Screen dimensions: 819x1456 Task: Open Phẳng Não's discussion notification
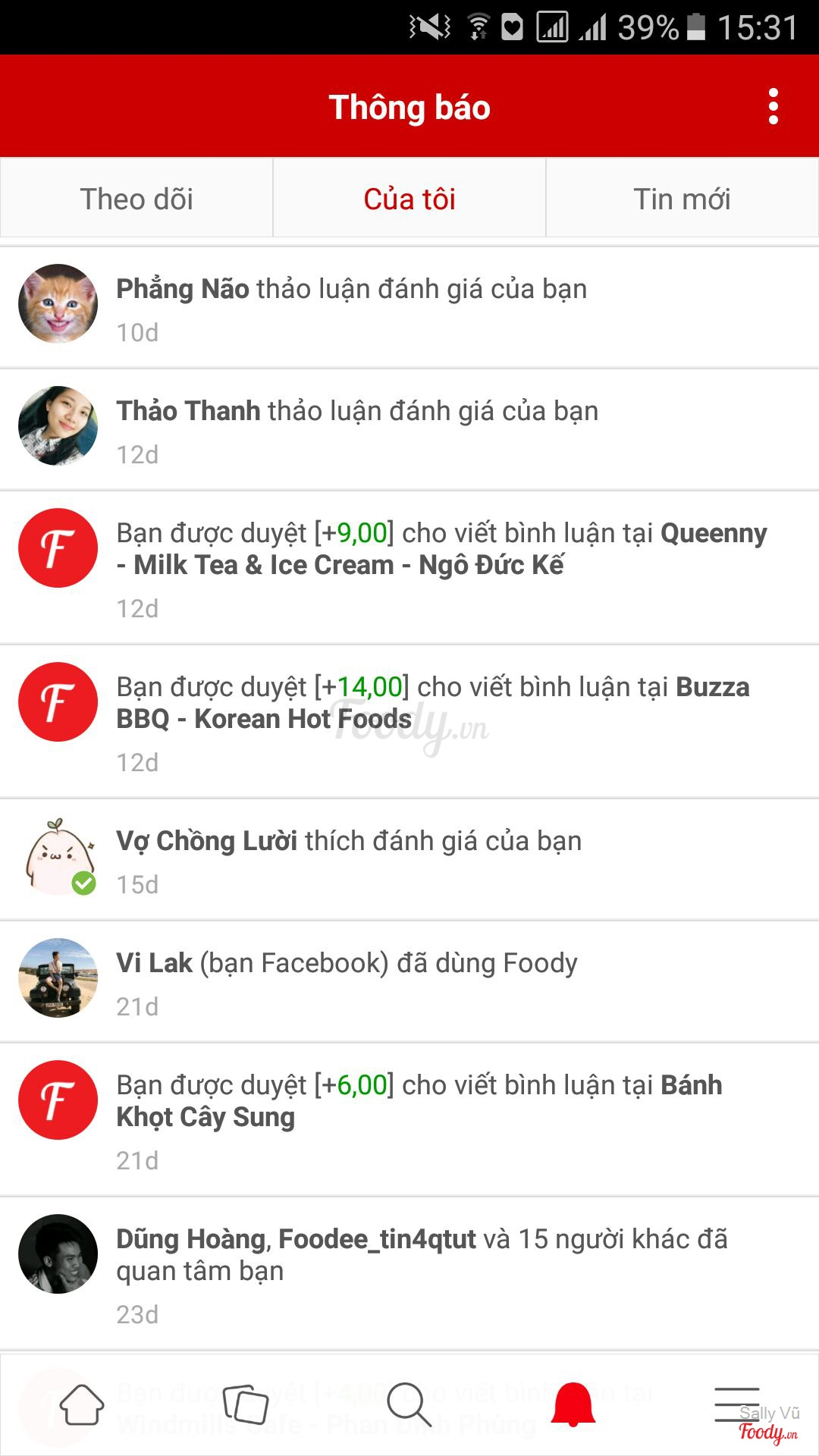409,307
